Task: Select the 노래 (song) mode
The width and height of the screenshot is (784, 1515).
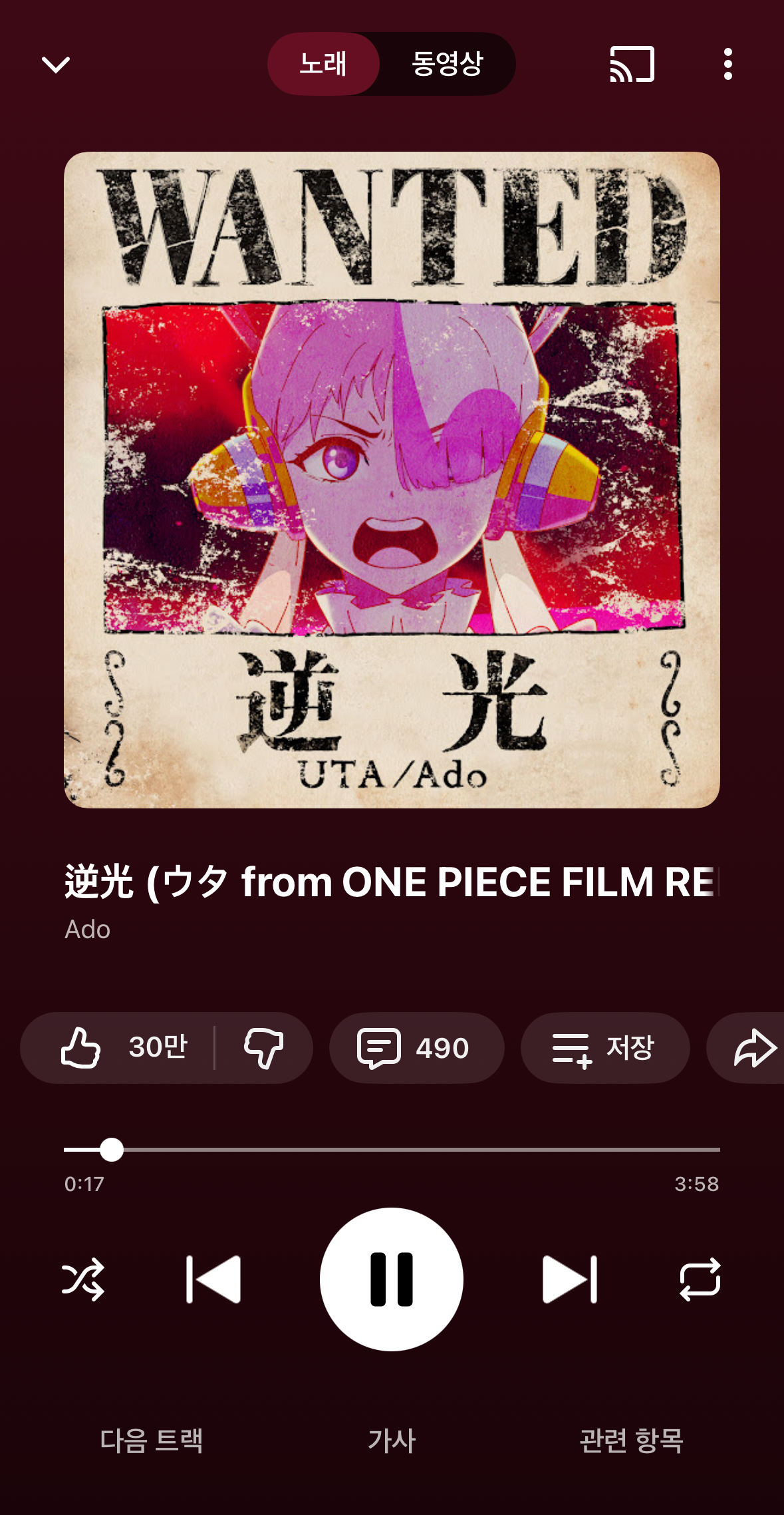Action: point(323,64)
